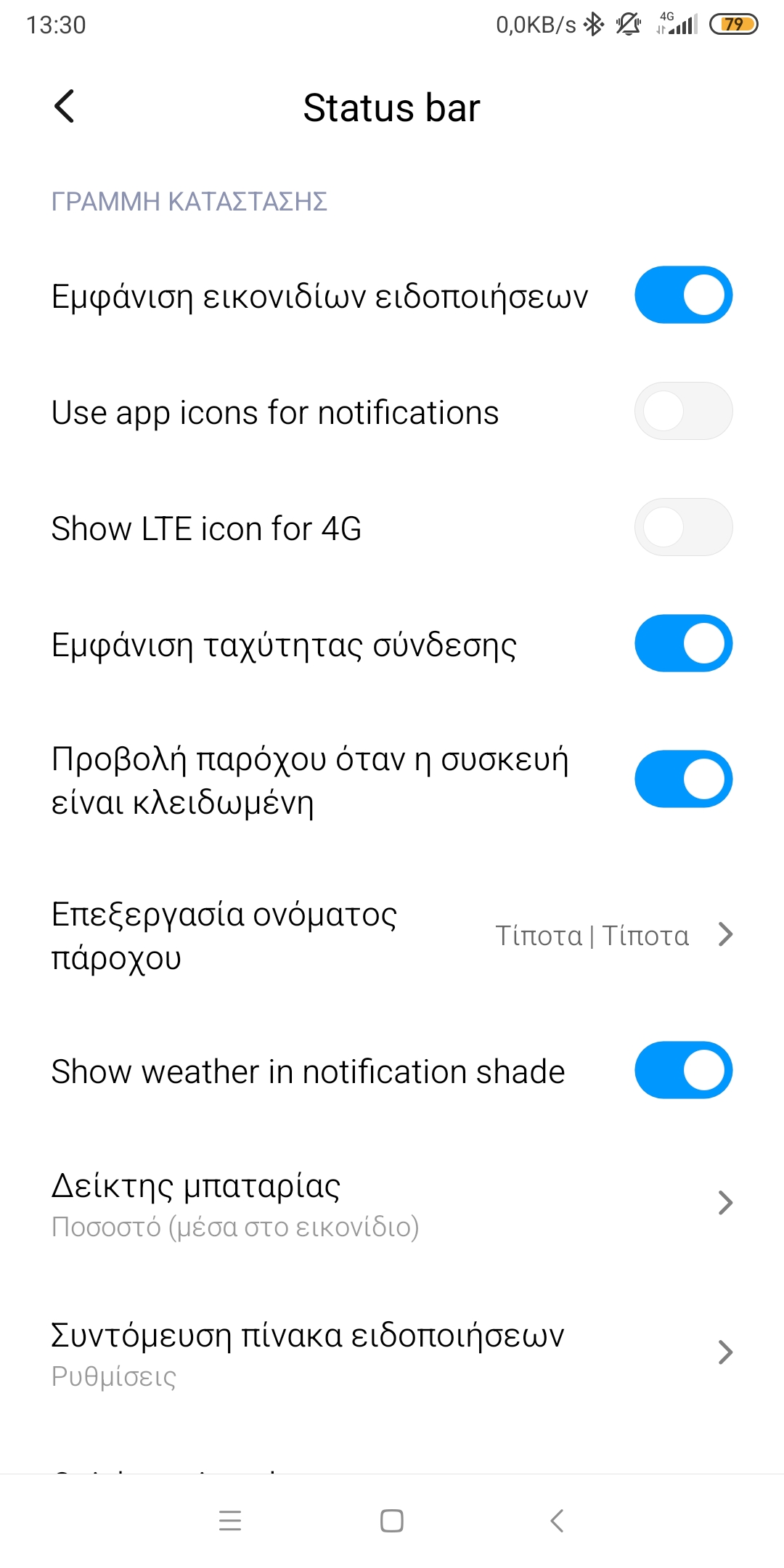784x1568 pixels.
Task: Toggle Εμφάνιση εικονιδίων ειδοποιήσεων switch
Action: tap(683, 295)
